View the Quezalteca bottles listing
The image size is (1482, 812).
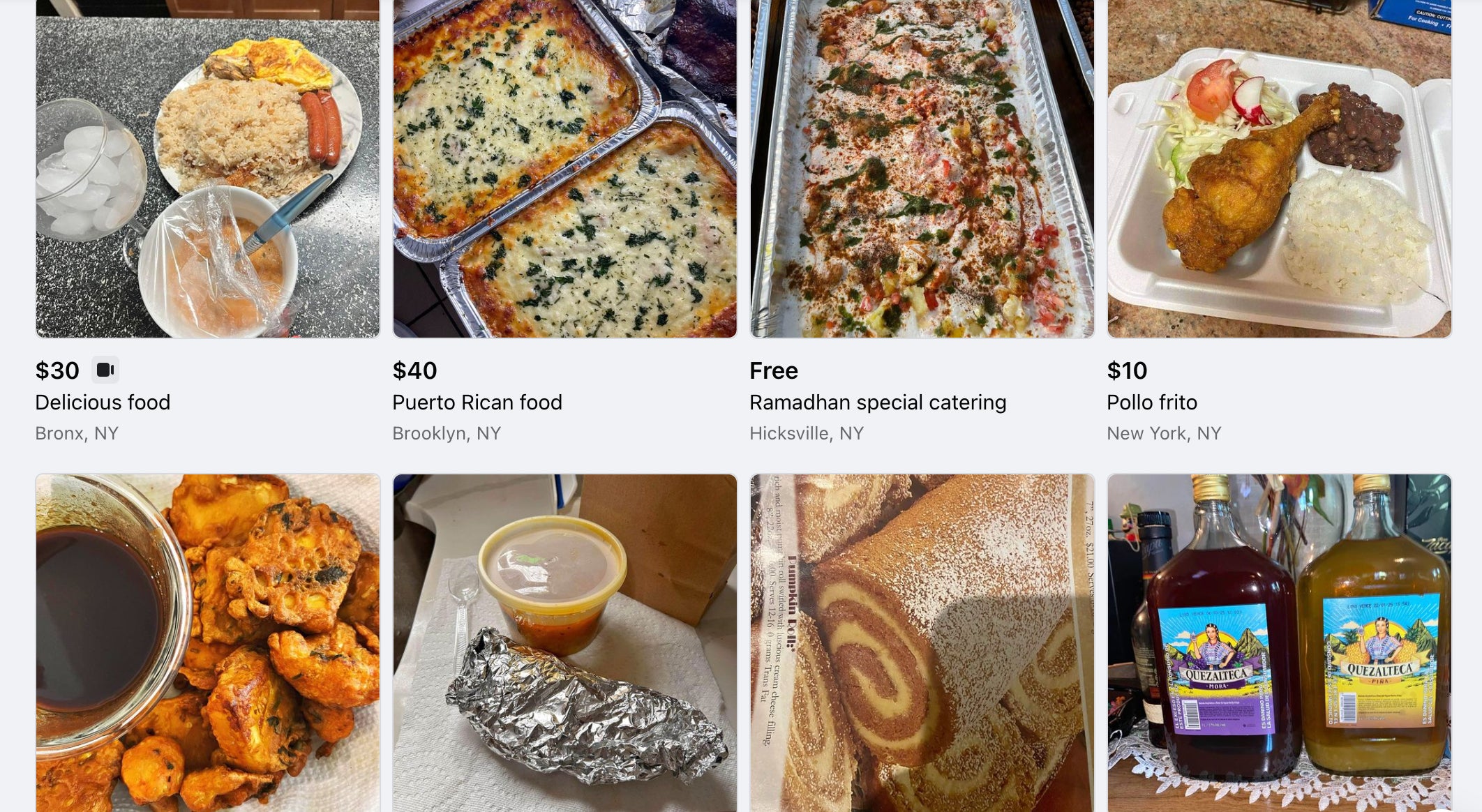1279,642
